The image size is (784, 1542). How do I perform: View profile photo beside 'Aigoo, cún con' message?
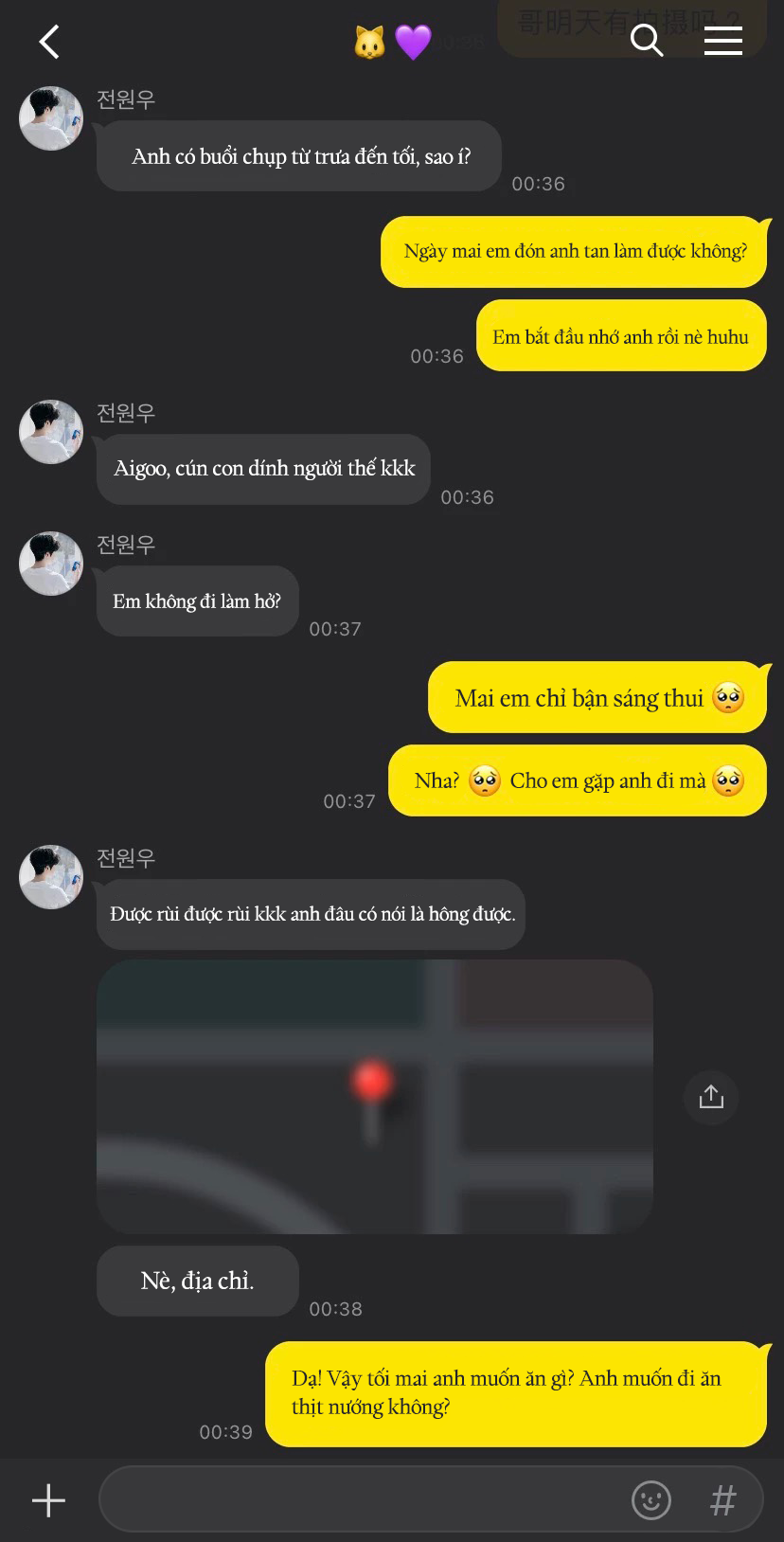pos(51,432)
